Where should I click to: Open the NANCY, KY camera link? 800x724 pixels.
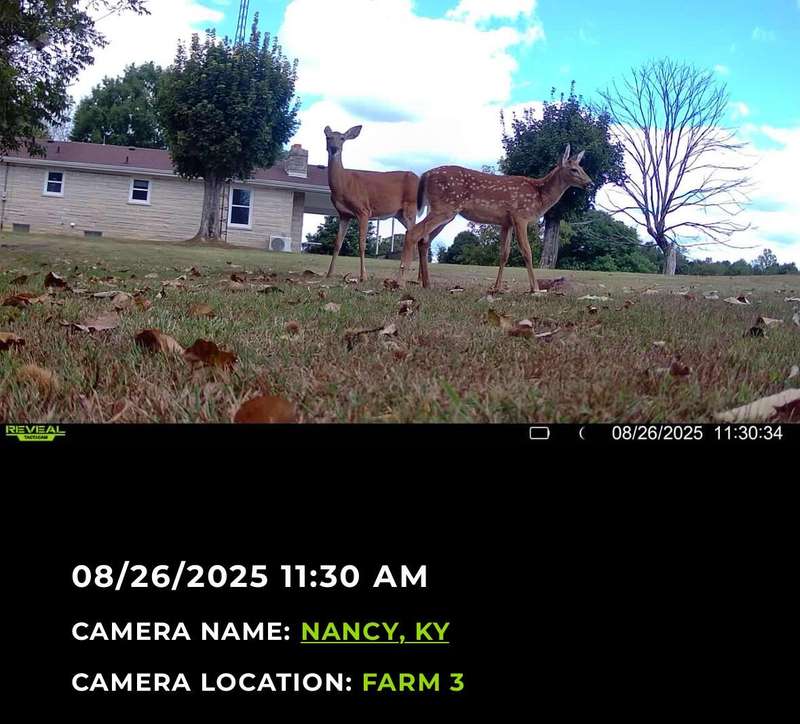pyautogui.click(x=375, y=632)
